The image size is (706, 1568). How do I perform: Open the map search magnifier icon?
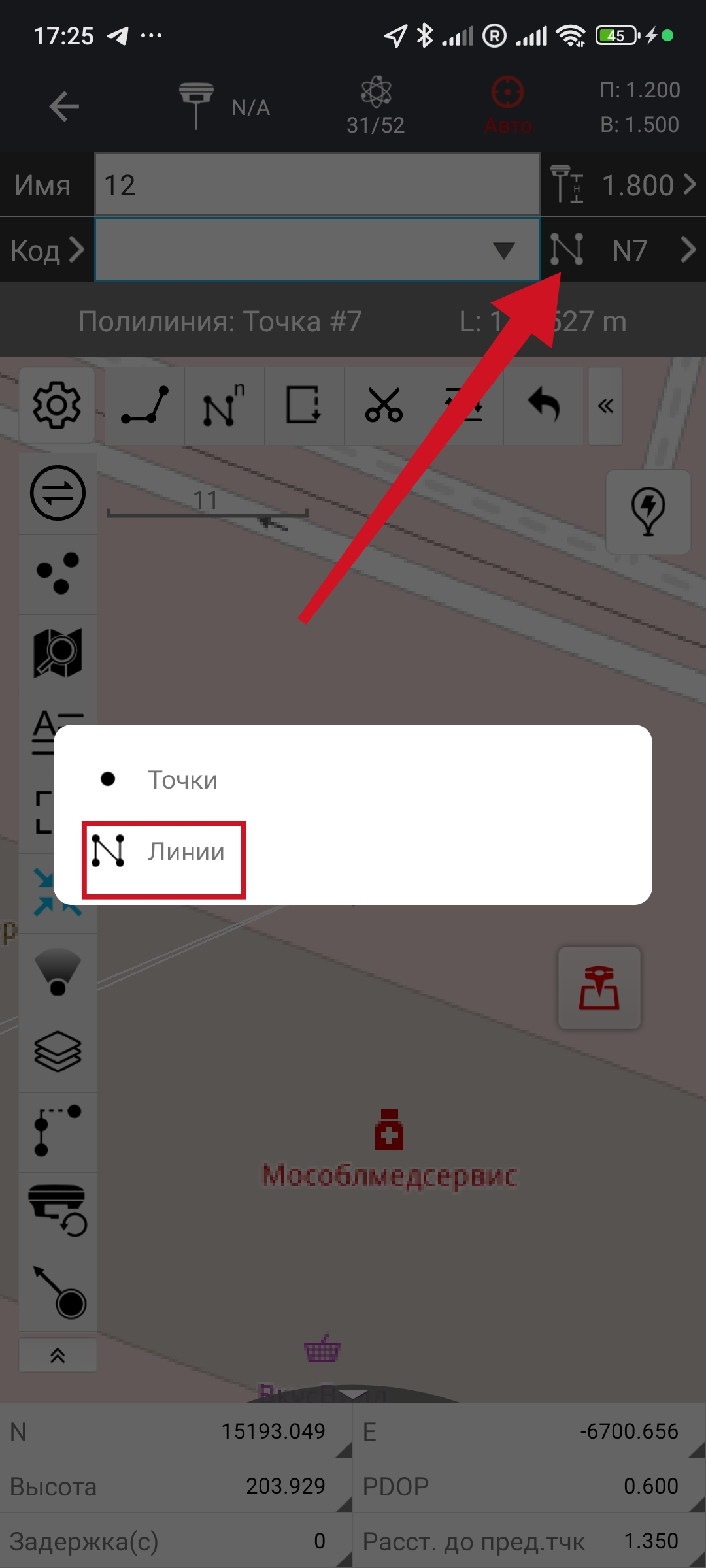click(x=58, y=653)
